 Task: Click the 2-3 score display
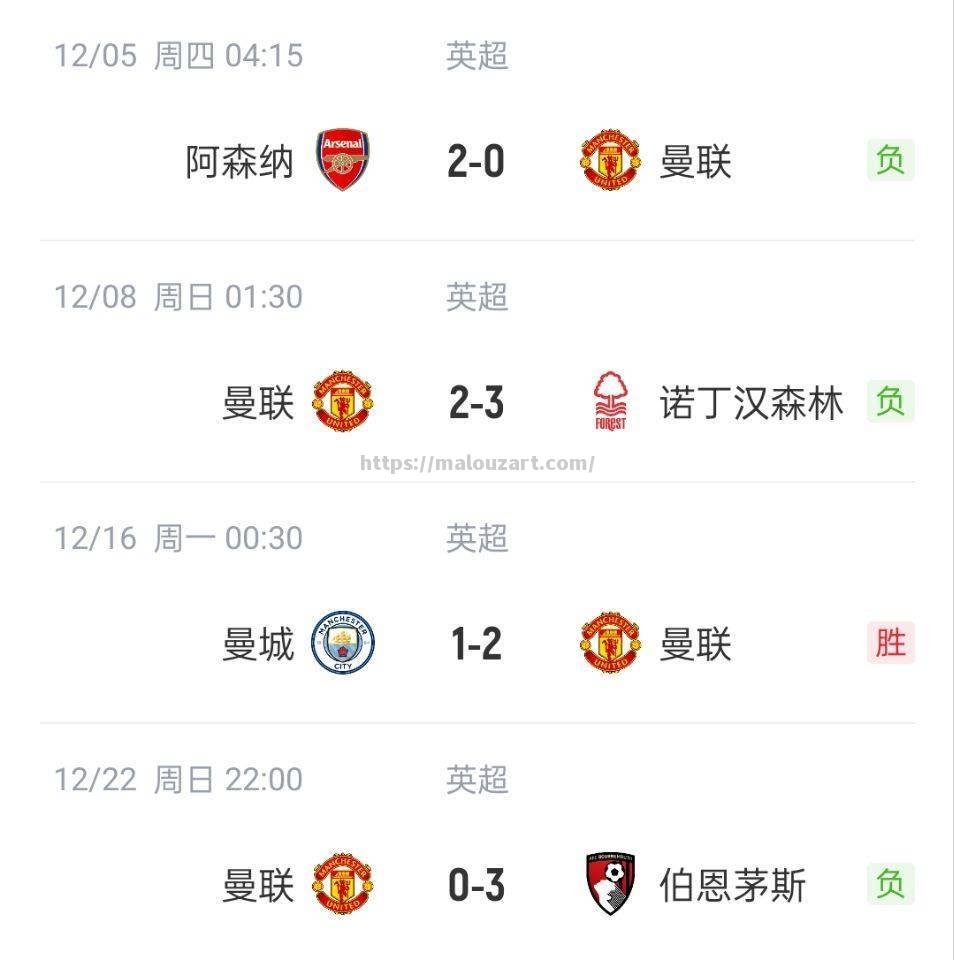tap(477, 402)
